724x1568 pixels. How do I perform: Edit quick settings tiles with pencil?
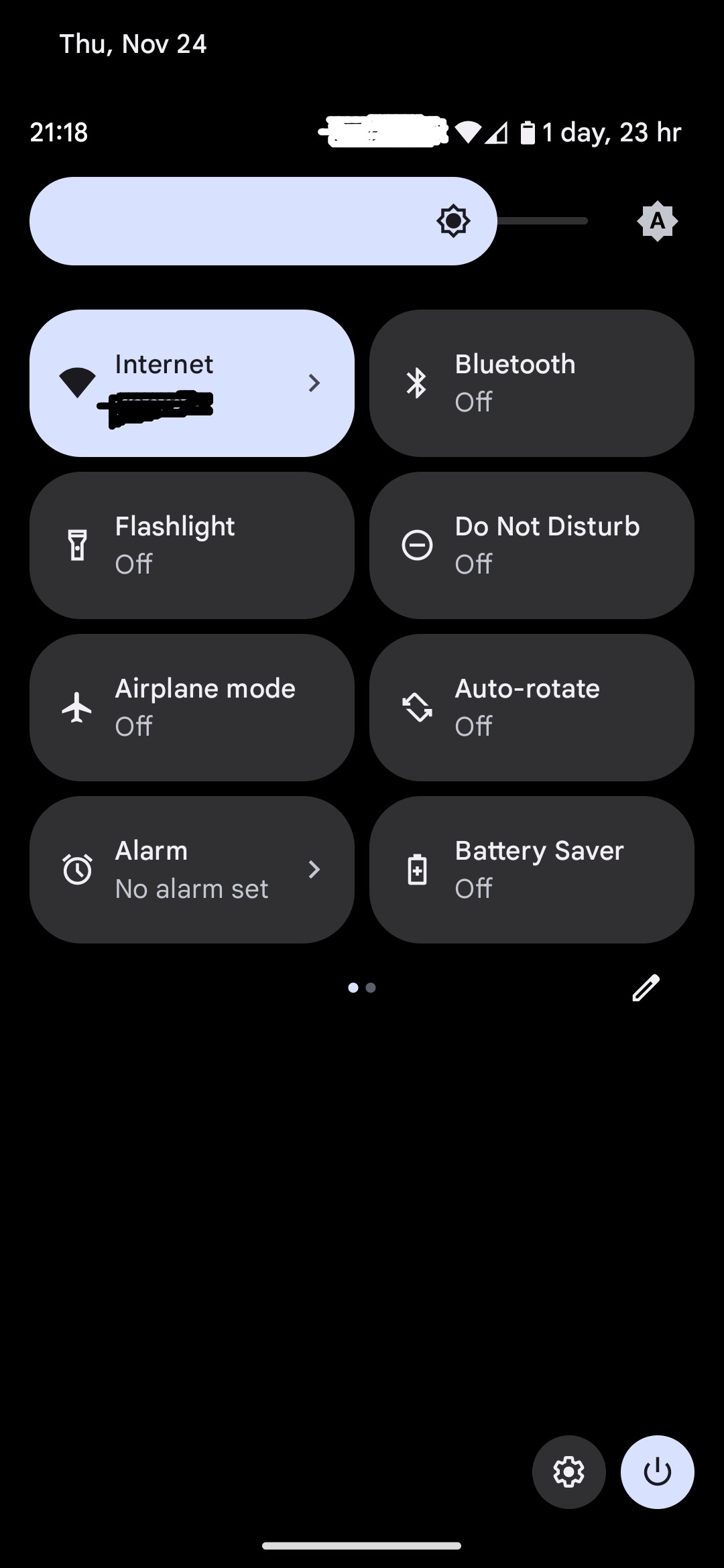tap(646, 988)
